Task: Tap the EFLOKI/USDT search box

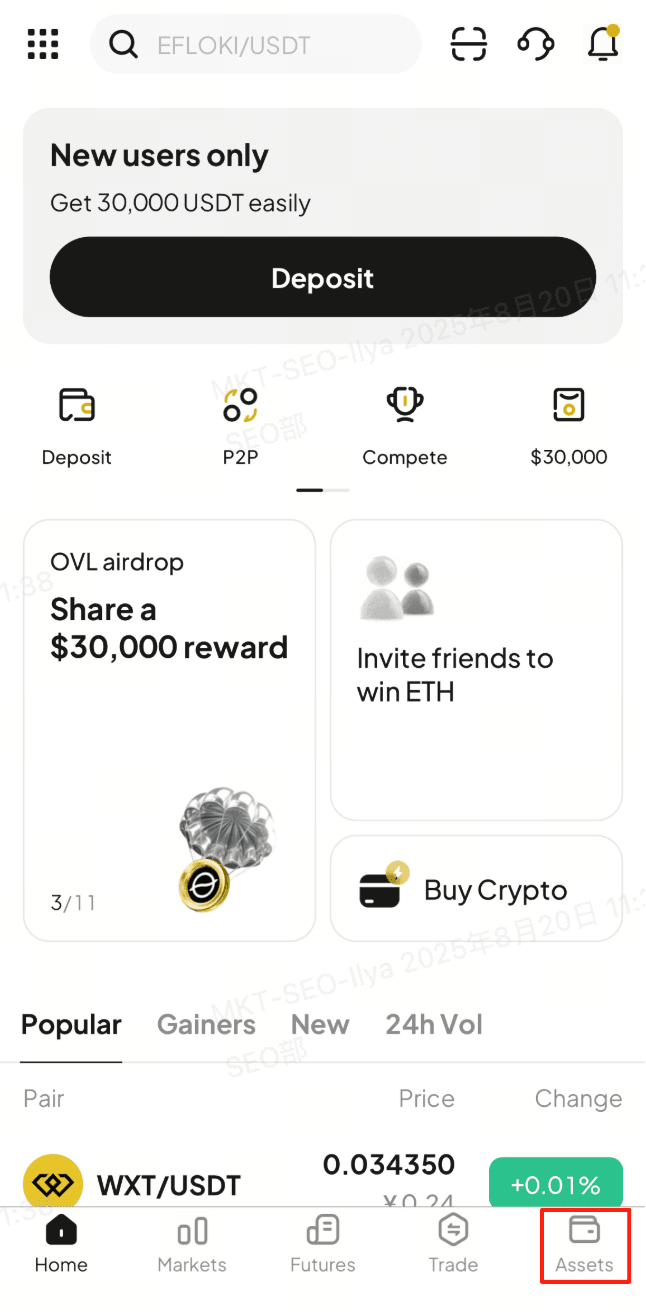Action: coord(256,45)
